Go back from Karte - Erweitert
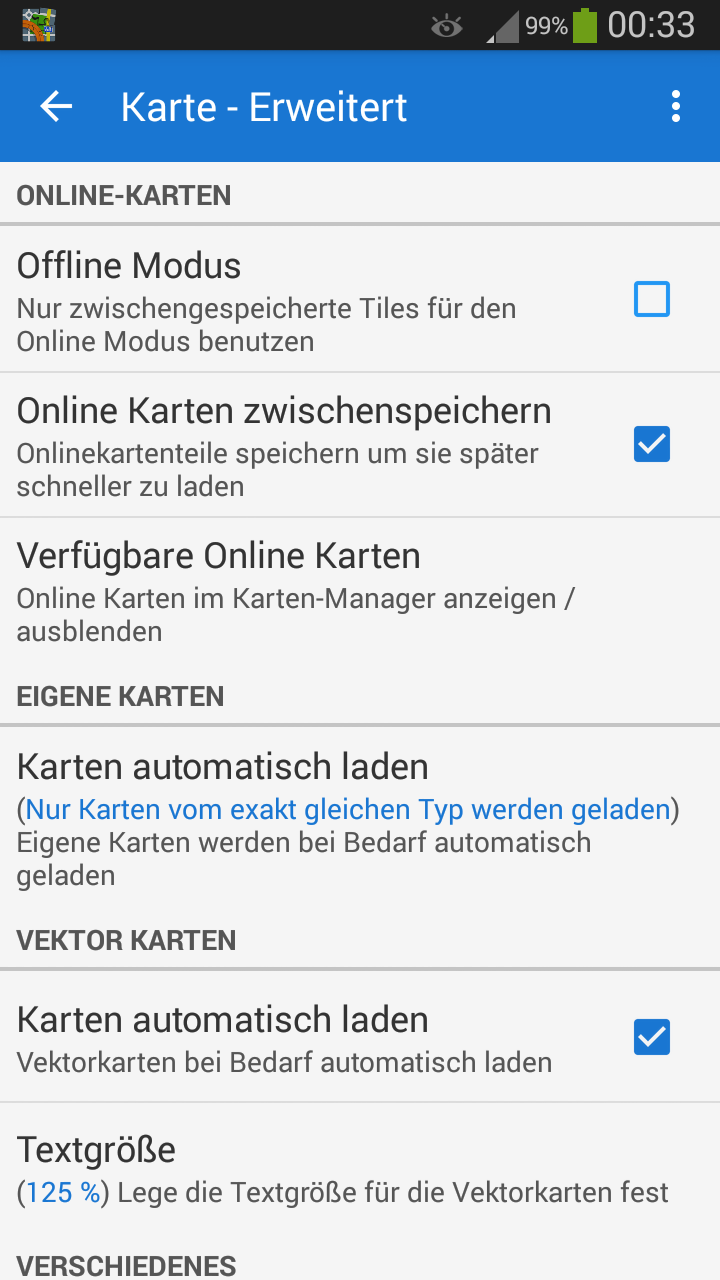 (x=56, y=107)
